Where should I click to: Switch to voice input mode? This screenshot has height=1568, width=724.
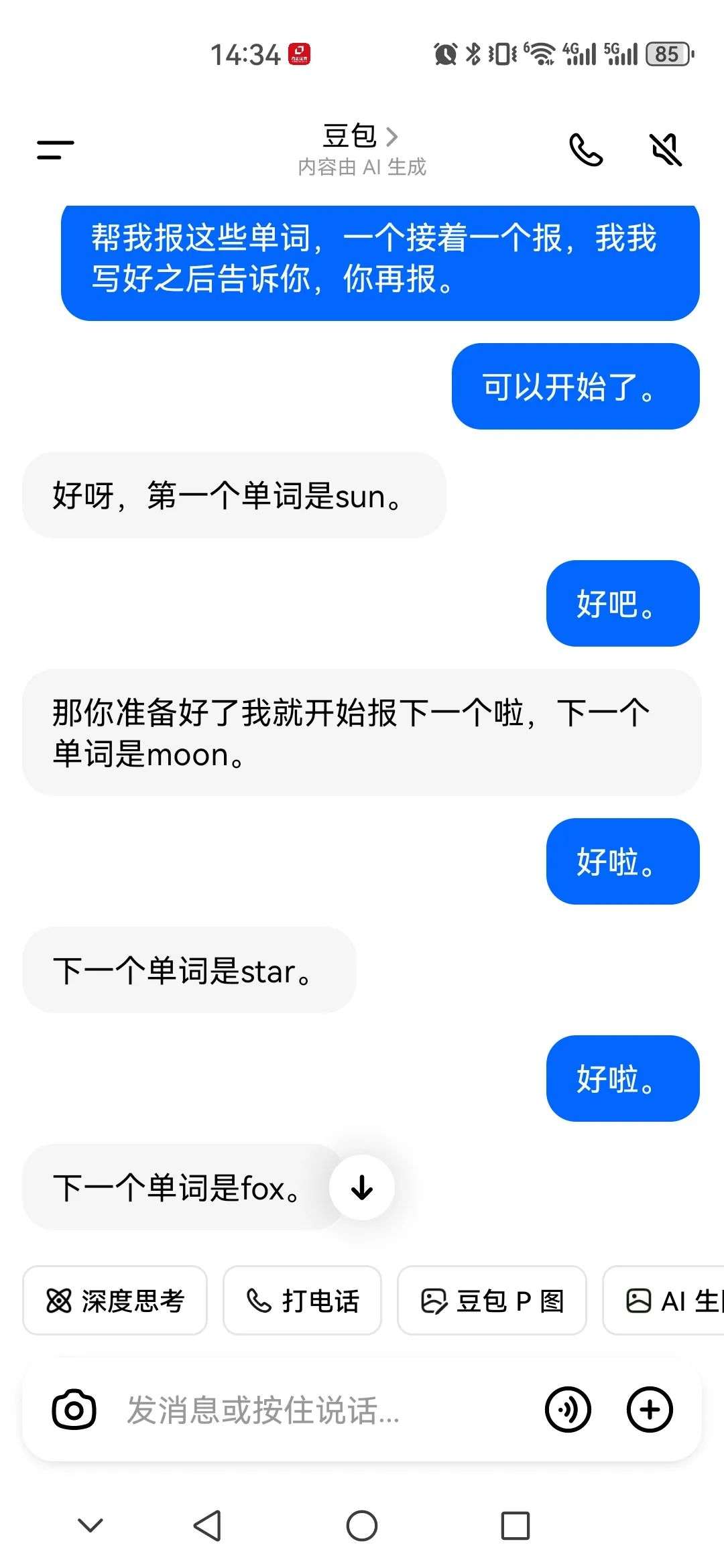click(x=568, y=1410)
